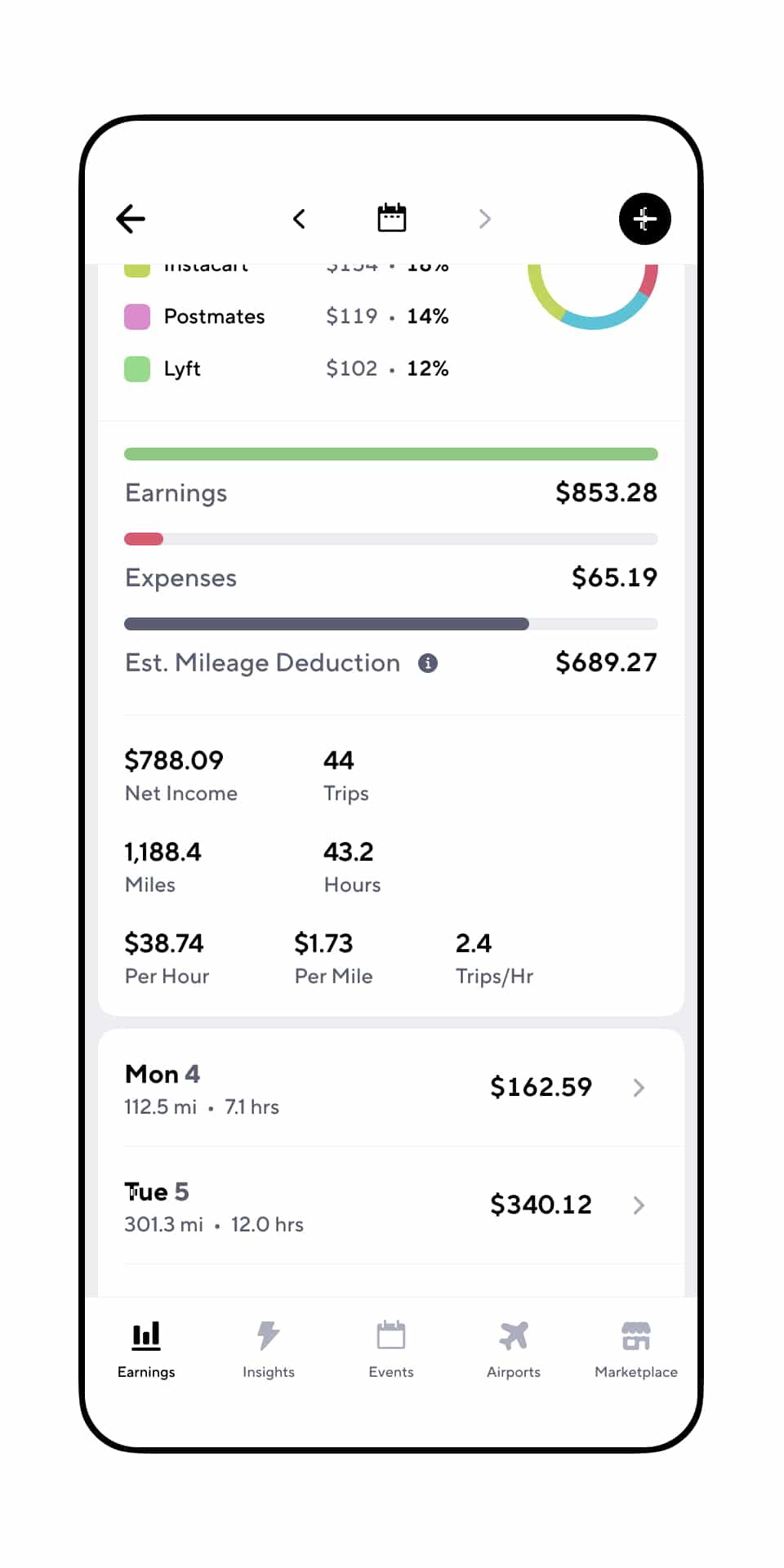The image size is (784, 1568).
Task: Open the Marketplace storefront icon
Action: (635, 1334)
